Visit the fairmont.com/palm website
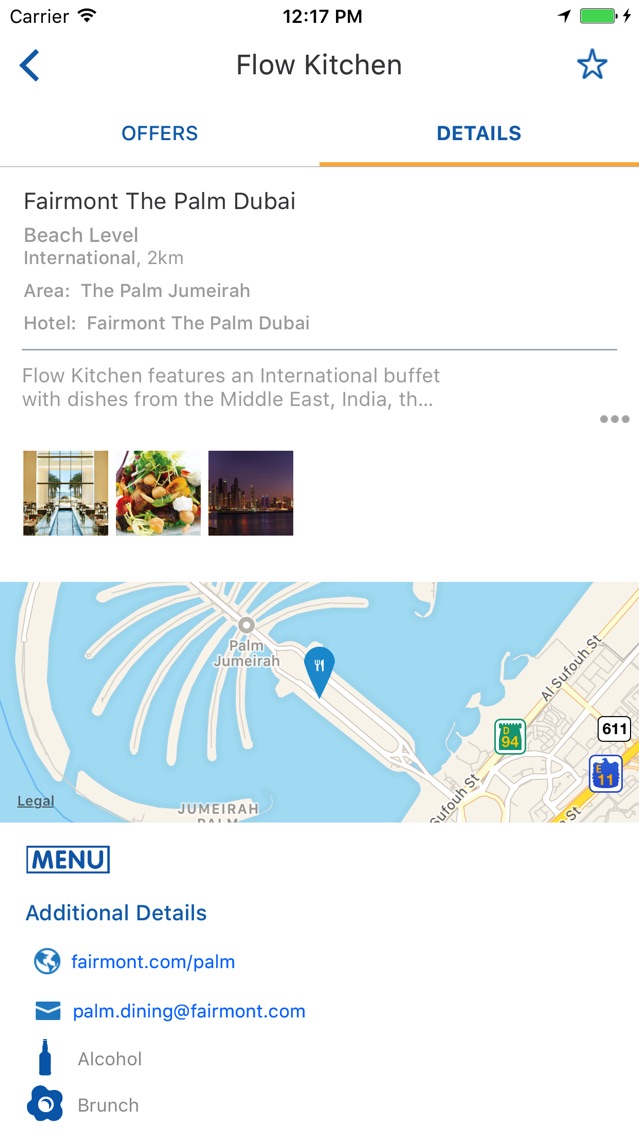 coord(153,962)
